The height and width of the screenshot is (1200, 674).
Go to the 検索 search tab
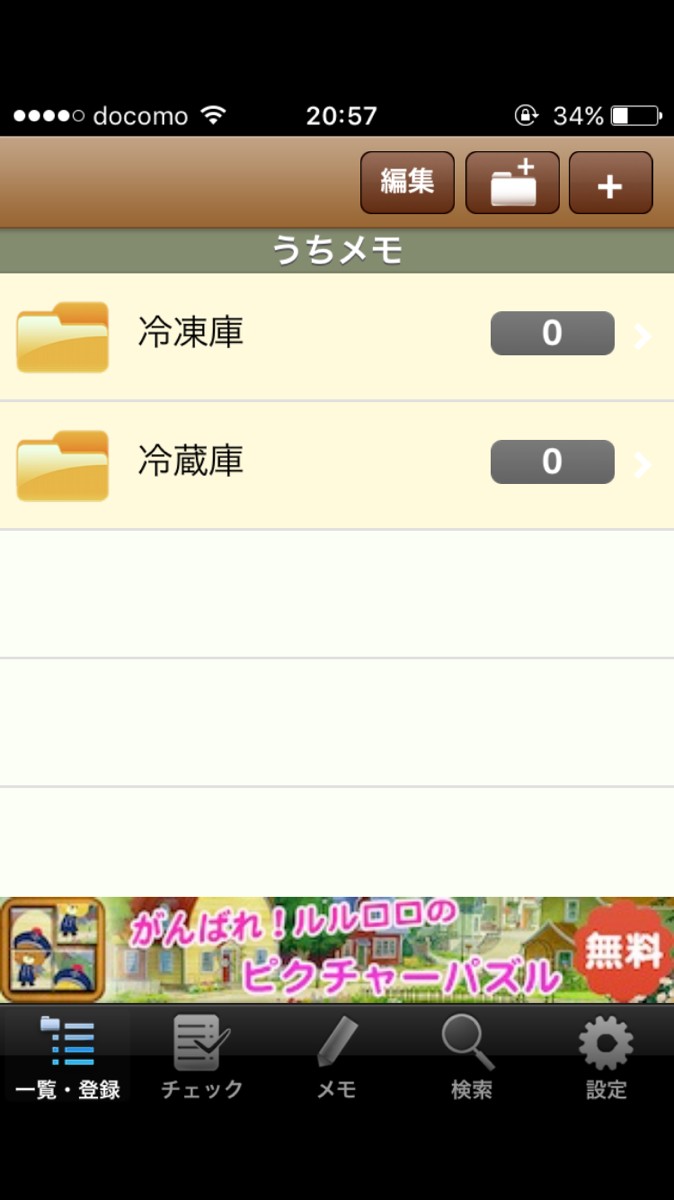coord(470,1057)
